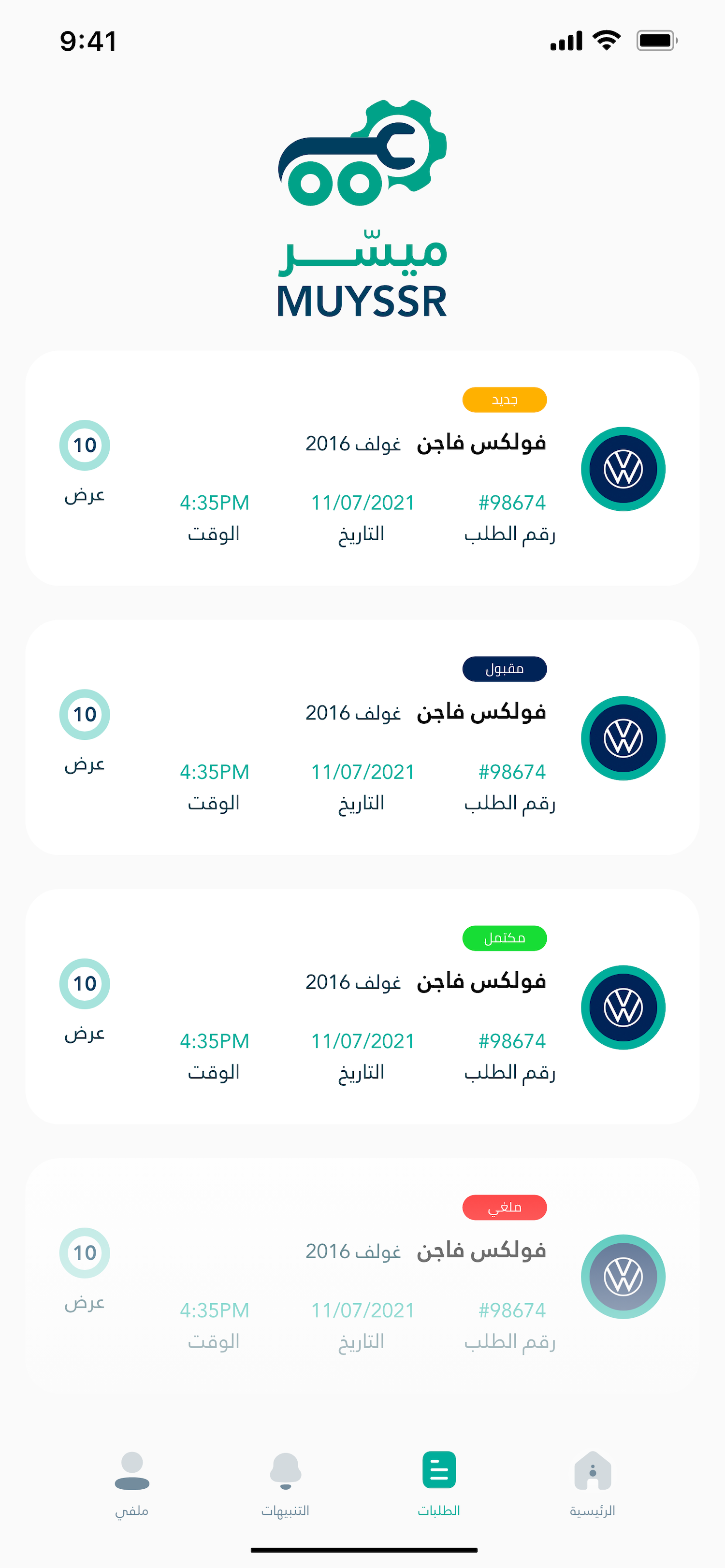Screen dimensions: 725x1568
Task: View the 10 offers on the مقبول order
Action: 85,731
